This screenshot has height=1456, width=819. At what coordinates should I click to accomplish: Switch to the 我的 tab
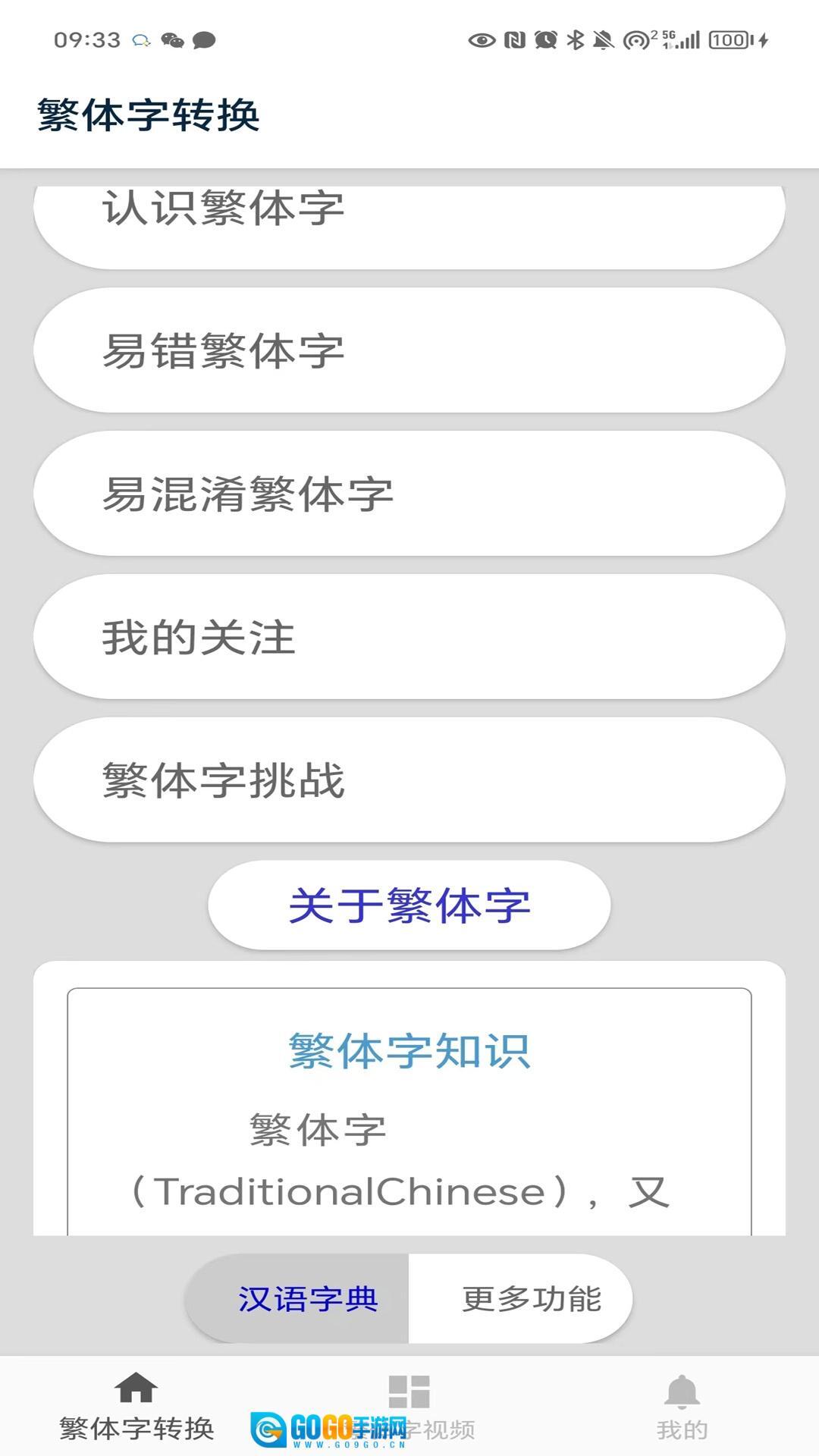point(682,1406)
